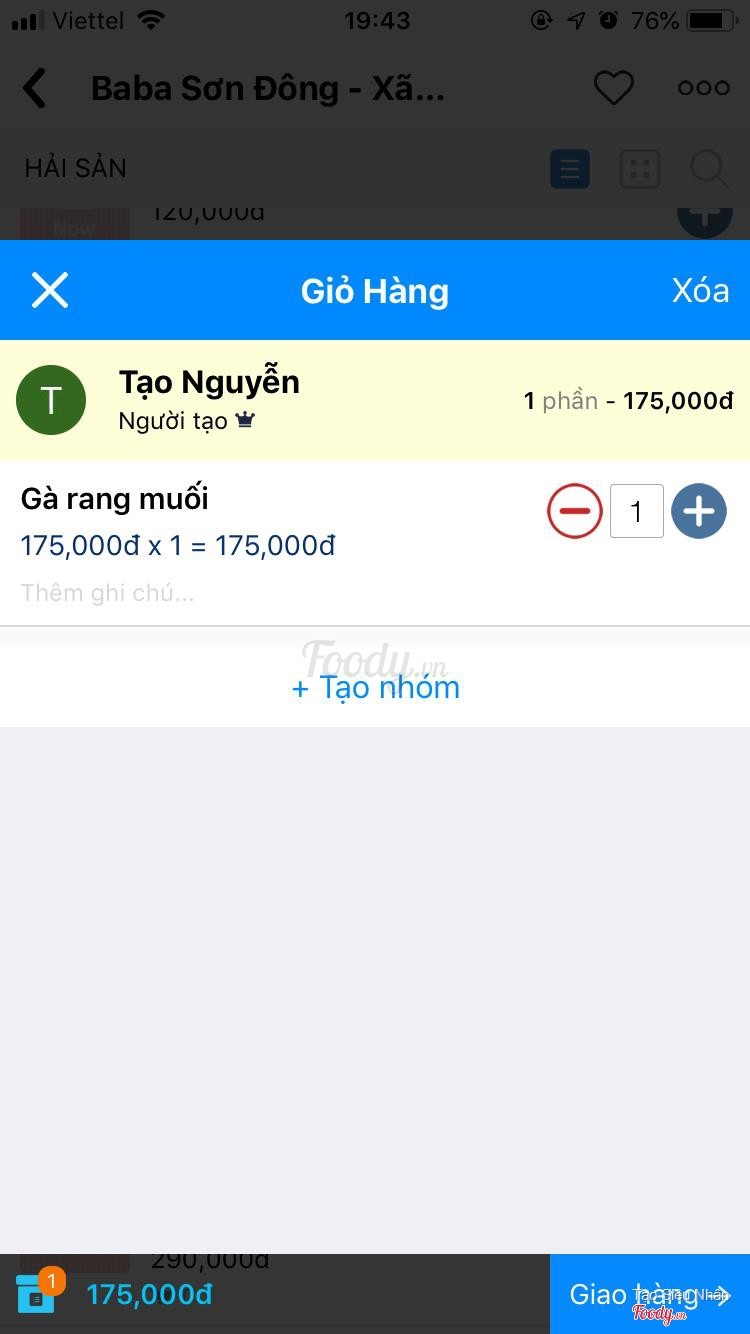Tap Xóa to clear the cart
Viewport: 750px width, 1334px height.
(x=700, y=290)
